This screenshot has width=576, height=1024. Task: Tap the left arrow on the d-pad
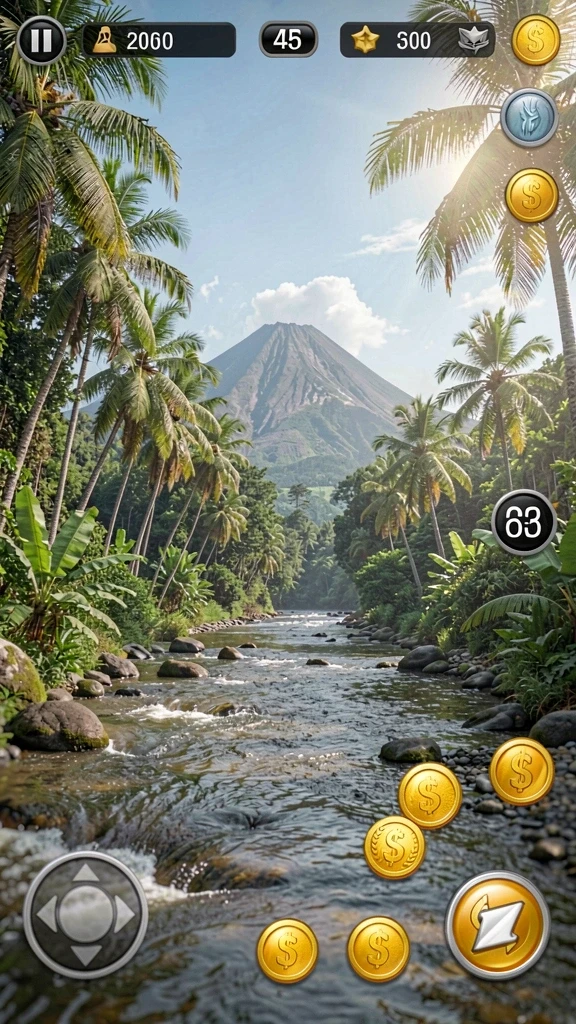coord(46,914)
